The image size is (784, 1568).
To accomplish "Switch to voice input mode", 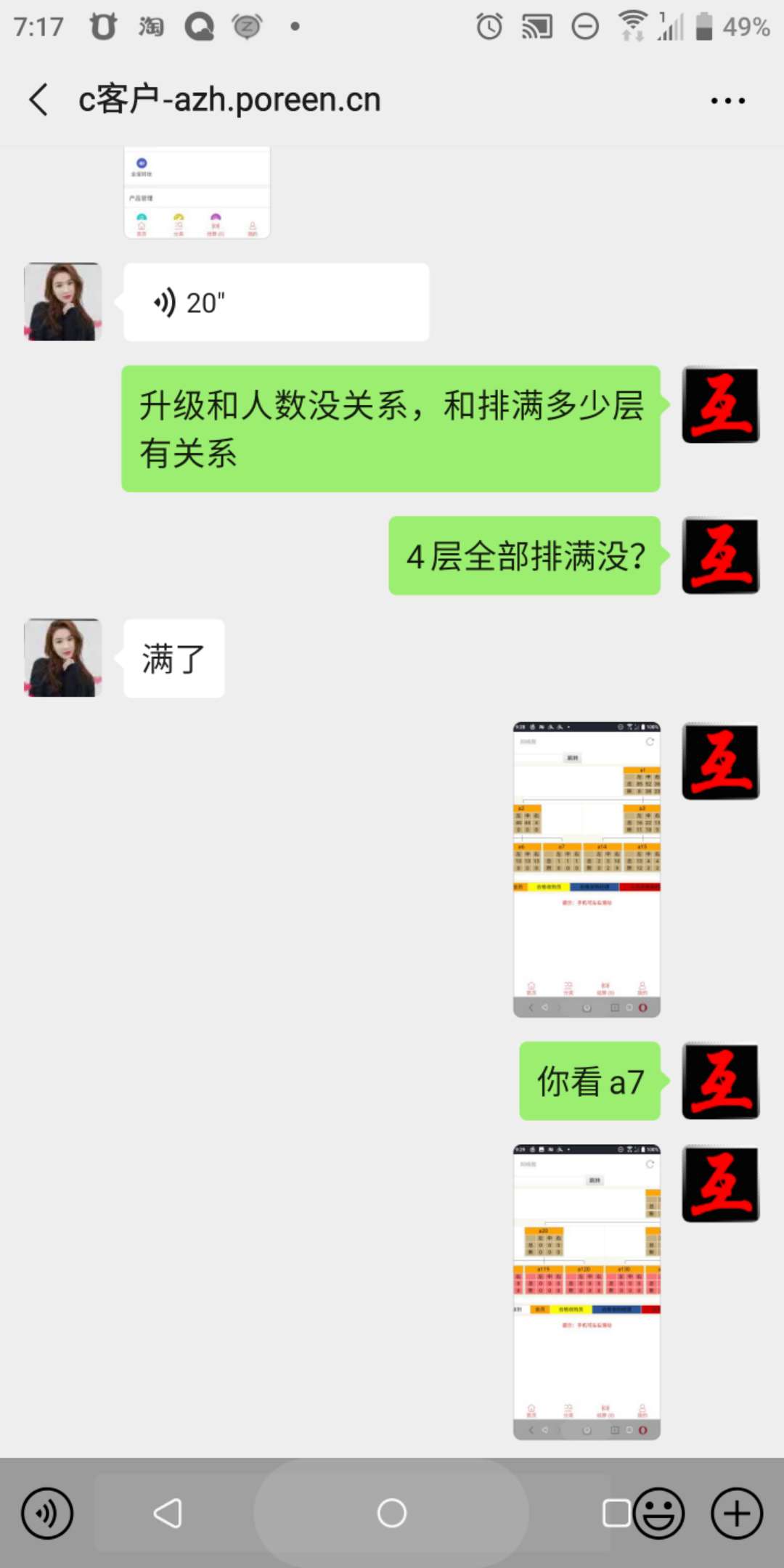I will point(47,1514).
